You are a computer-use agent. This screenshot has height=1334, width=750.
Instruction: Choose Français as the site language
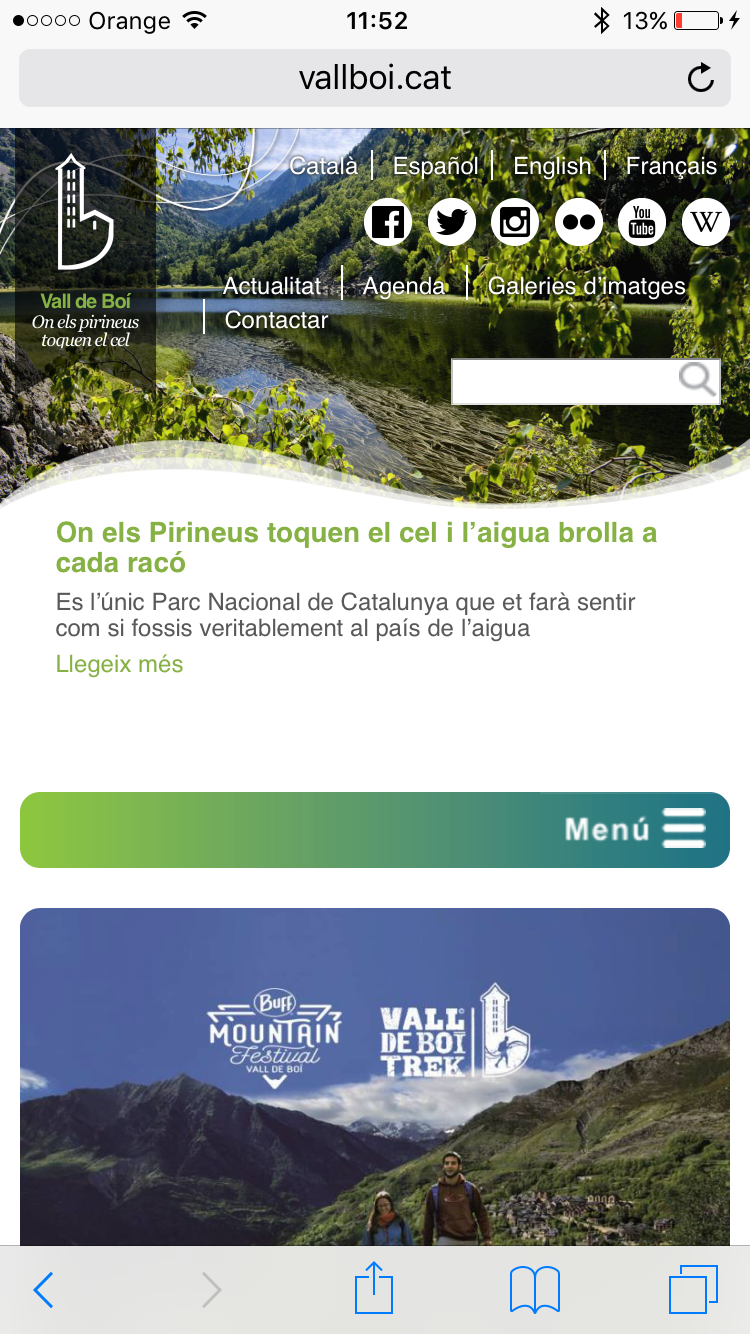(x=671, y=166)
